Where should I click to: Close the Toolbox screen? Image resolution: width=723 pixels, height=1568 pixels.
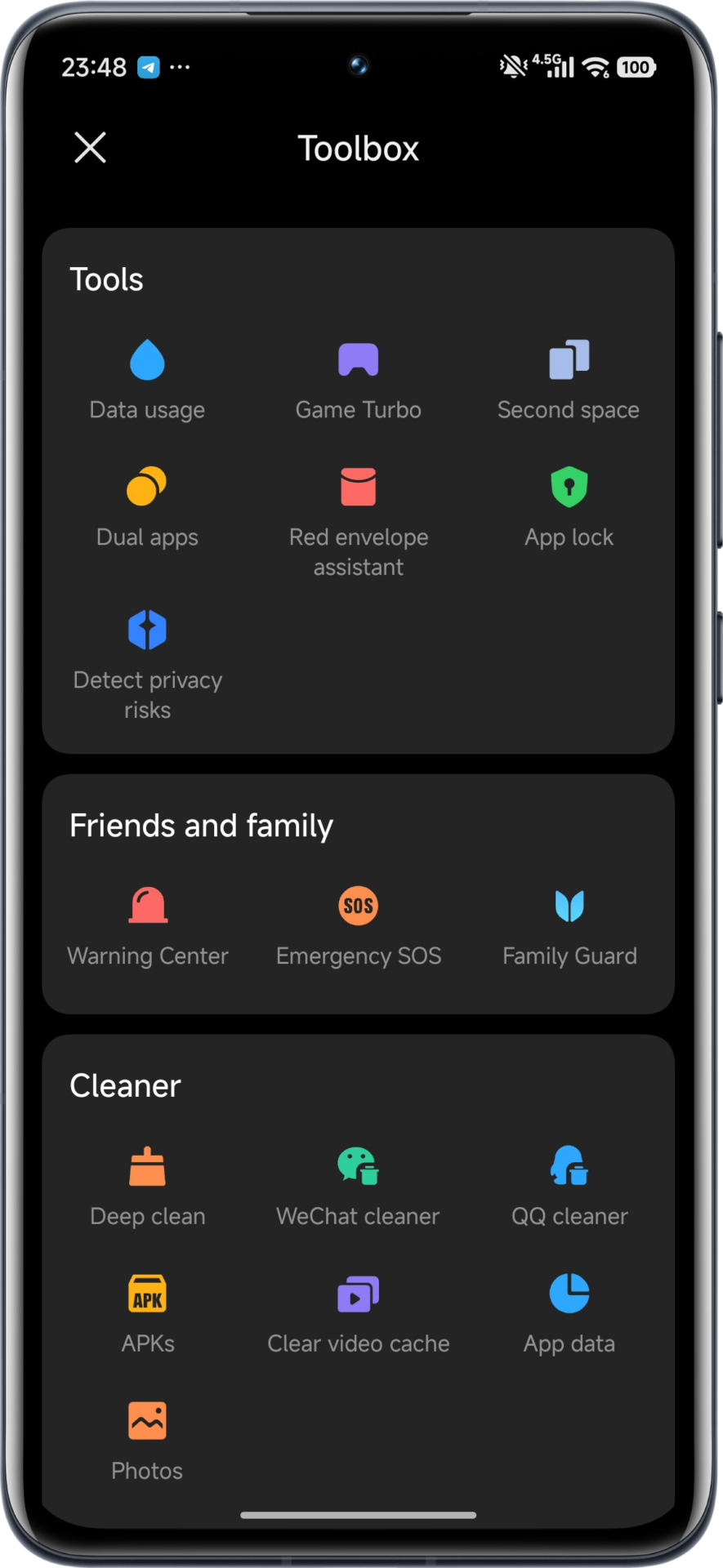[x=90, y=148]
